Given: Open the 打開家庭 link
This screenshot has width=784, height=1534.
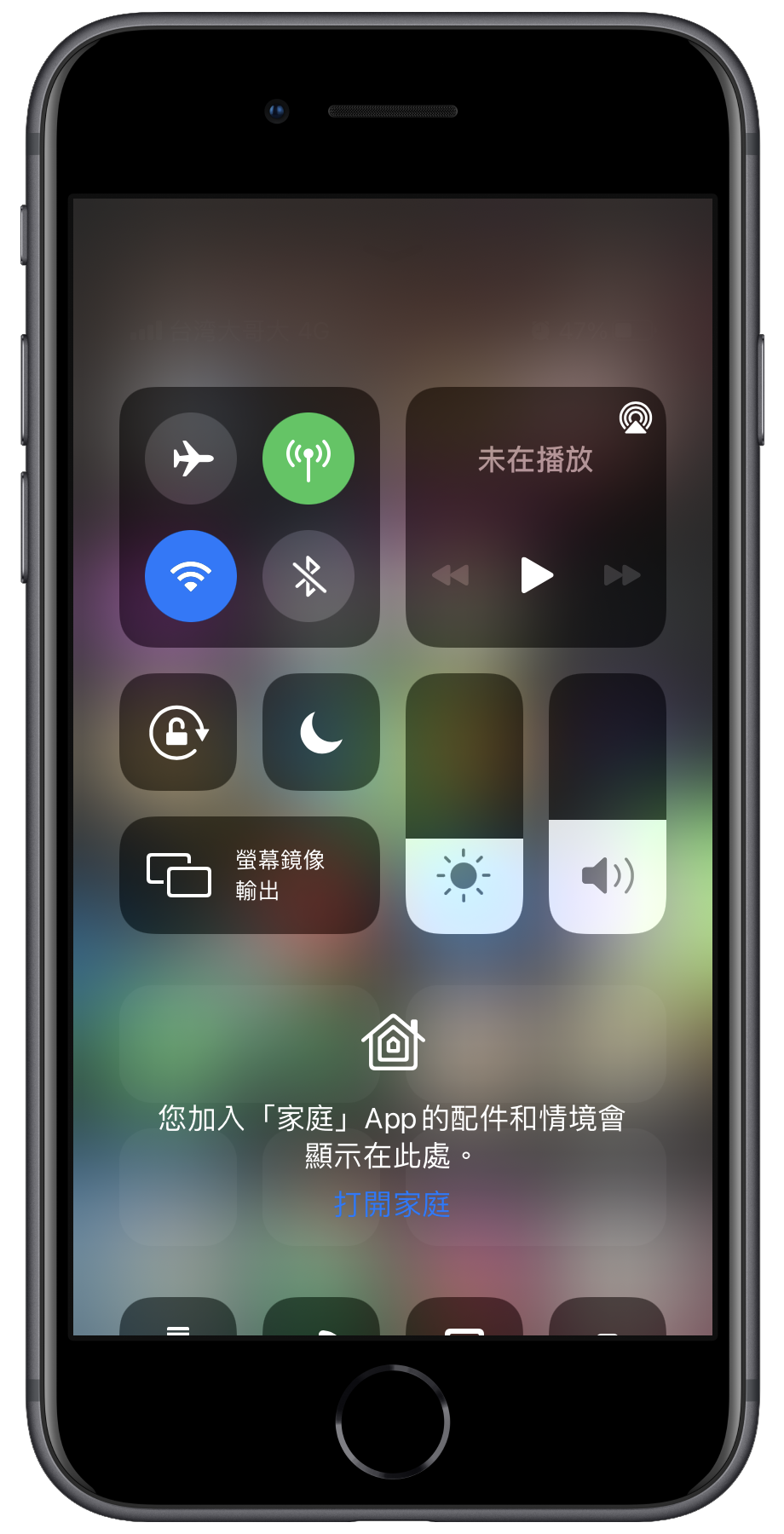Looking at the screenshot, I should (x=392, y=1204).
